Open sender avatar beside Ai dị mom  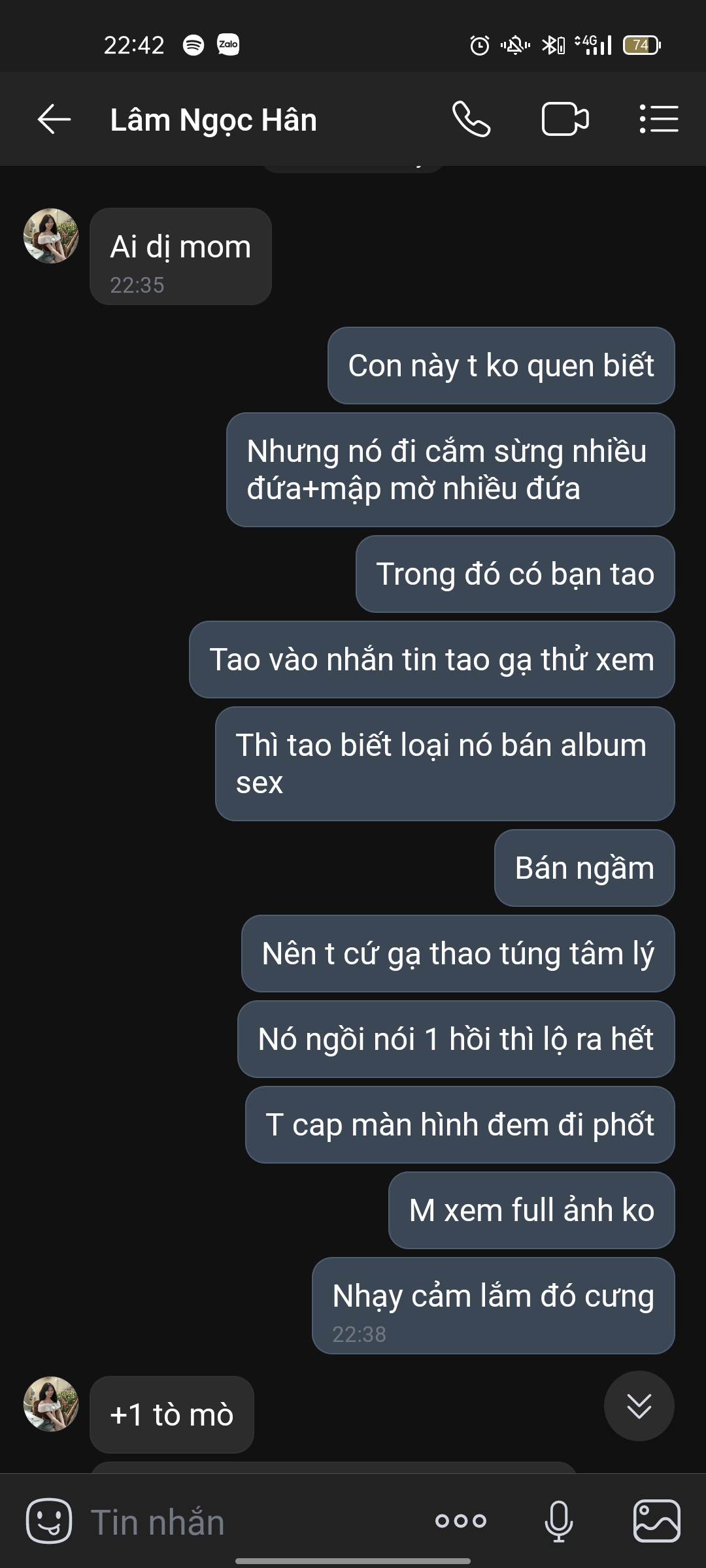pos(51,236)
